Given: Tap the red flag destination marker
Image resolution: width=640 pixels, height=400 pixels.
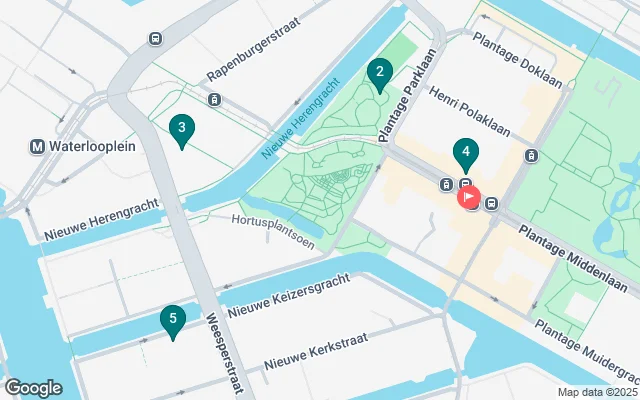Looking at the screenshot, I should (x=469, y=198).
